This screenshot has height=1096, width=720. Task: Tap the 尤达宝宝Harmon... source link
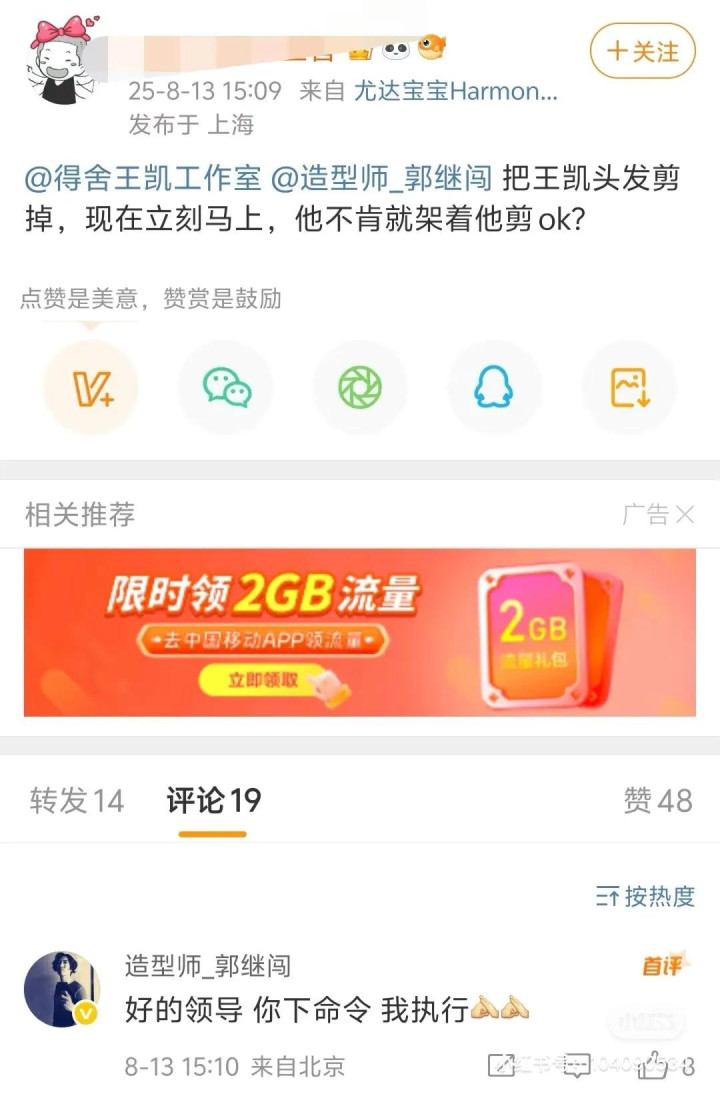pyautogui.click(x=456, y=91)
